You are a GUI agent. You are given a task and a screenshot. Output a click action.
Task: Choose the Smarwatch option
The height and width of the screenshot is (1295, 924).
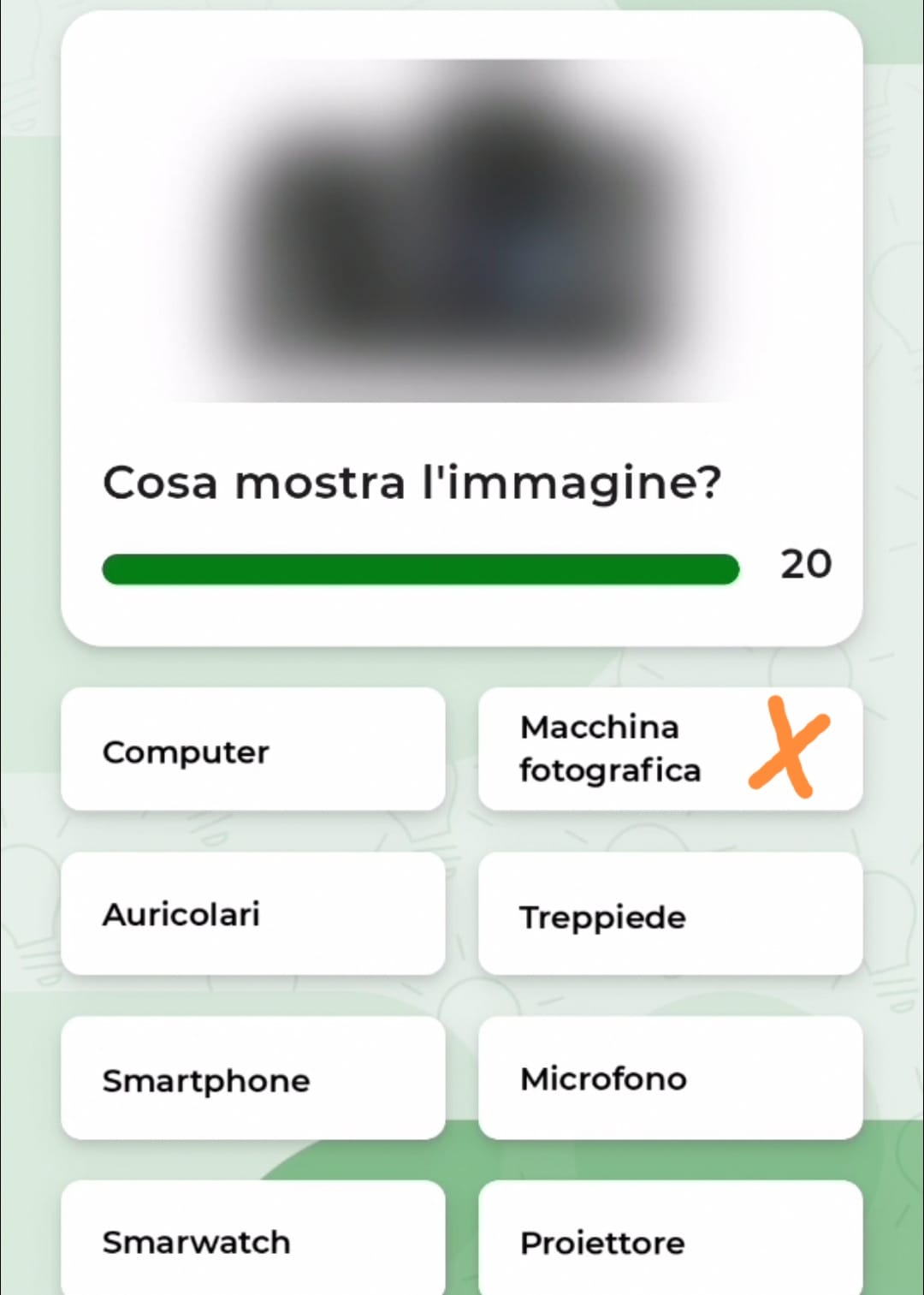(x=252, y=1239)
